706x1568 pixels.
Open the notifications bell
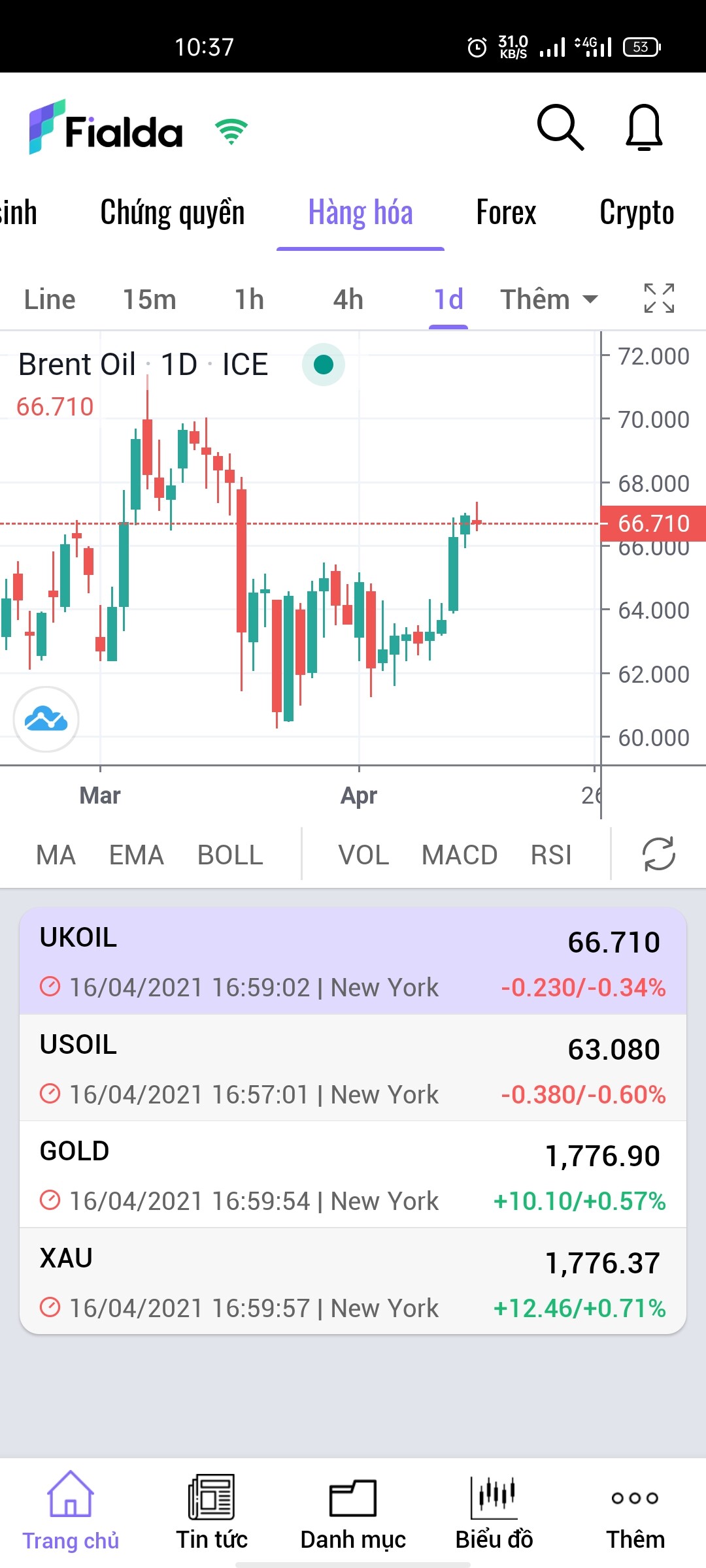[x=644, y=127]
